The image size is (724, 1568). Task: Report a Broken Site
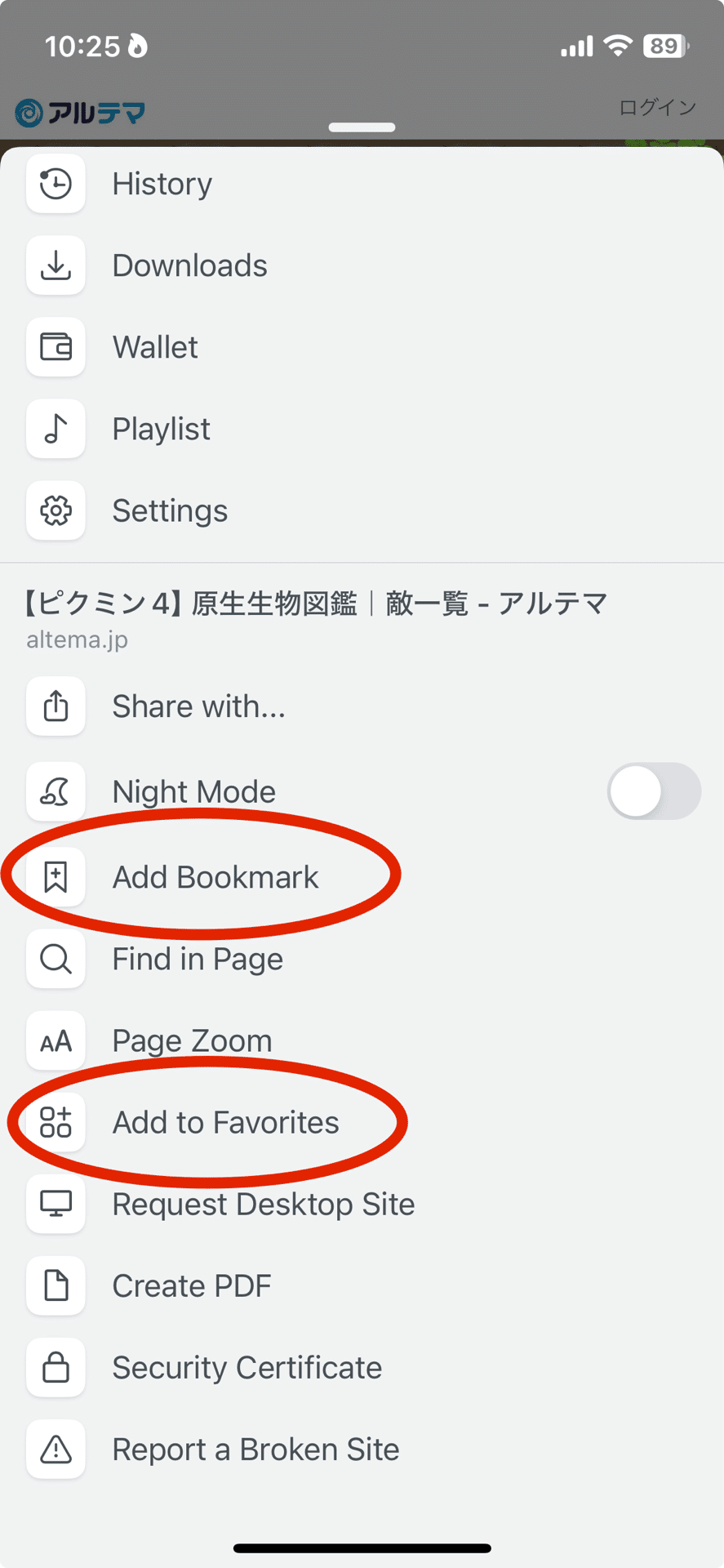click(255, 1450)
